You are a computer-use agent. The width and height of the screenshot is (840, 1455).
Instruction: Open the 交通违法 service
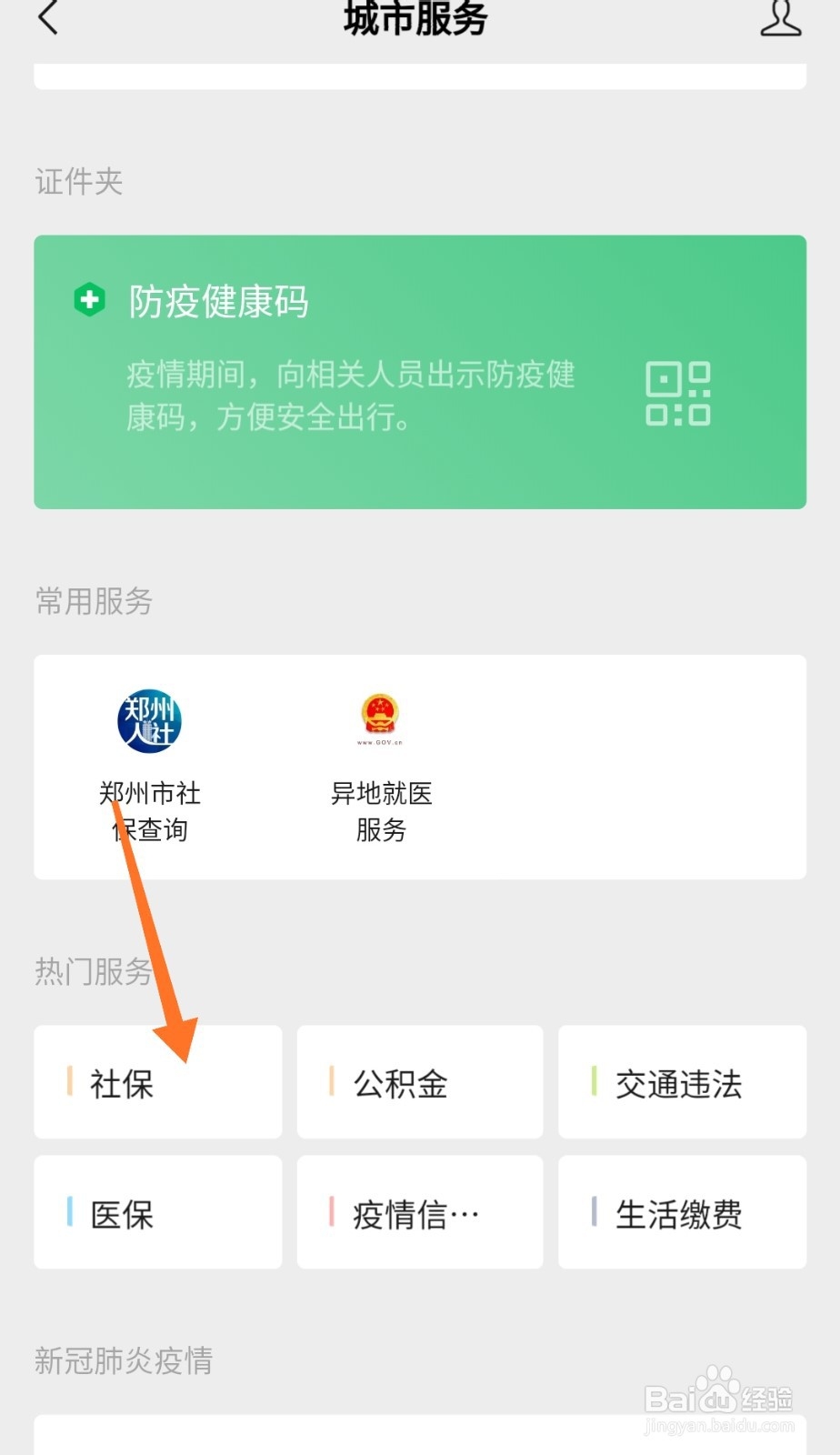680,1082
